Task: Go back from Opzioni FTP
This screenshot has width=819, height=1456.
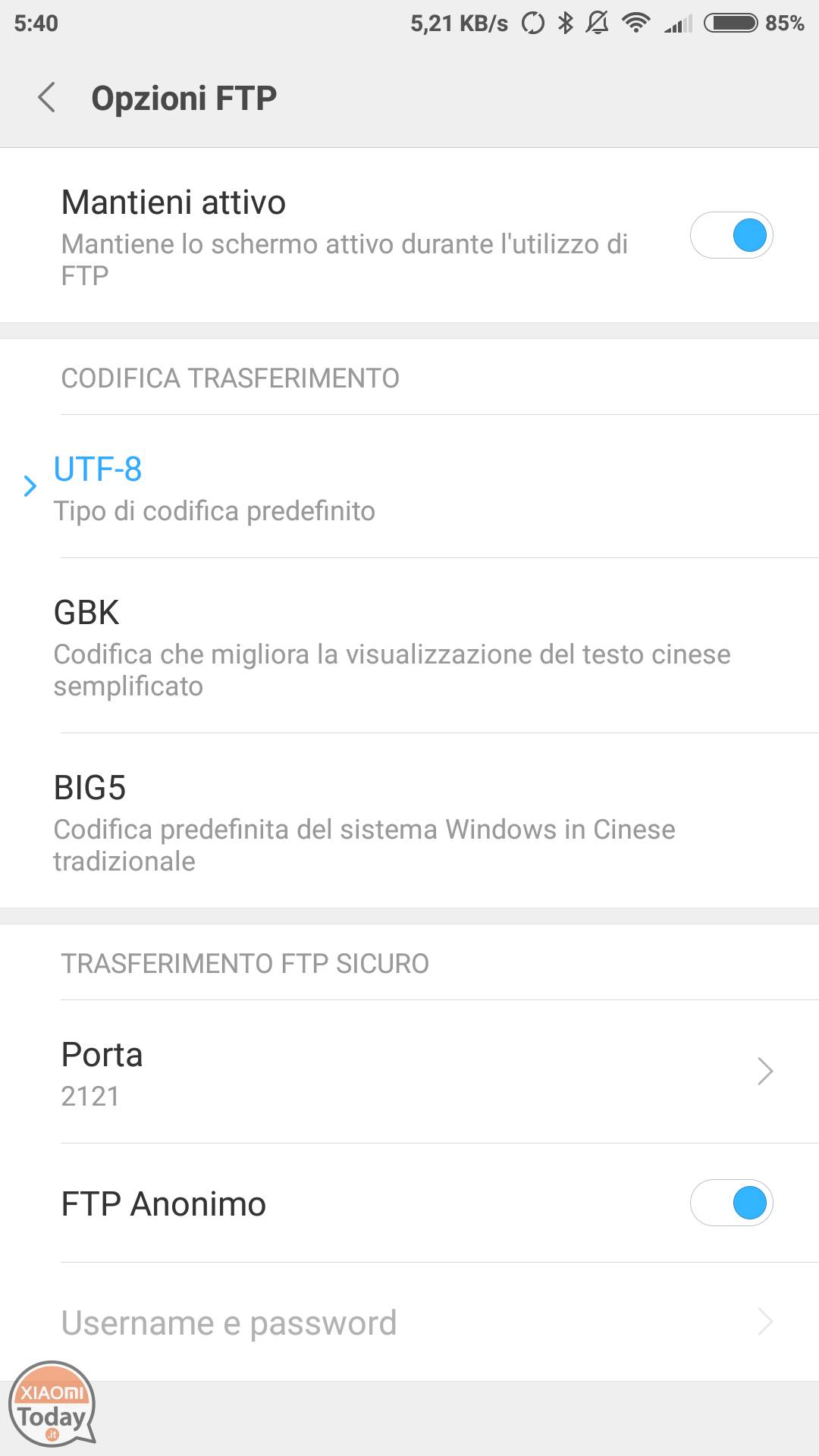Action: tap(47, 98)
